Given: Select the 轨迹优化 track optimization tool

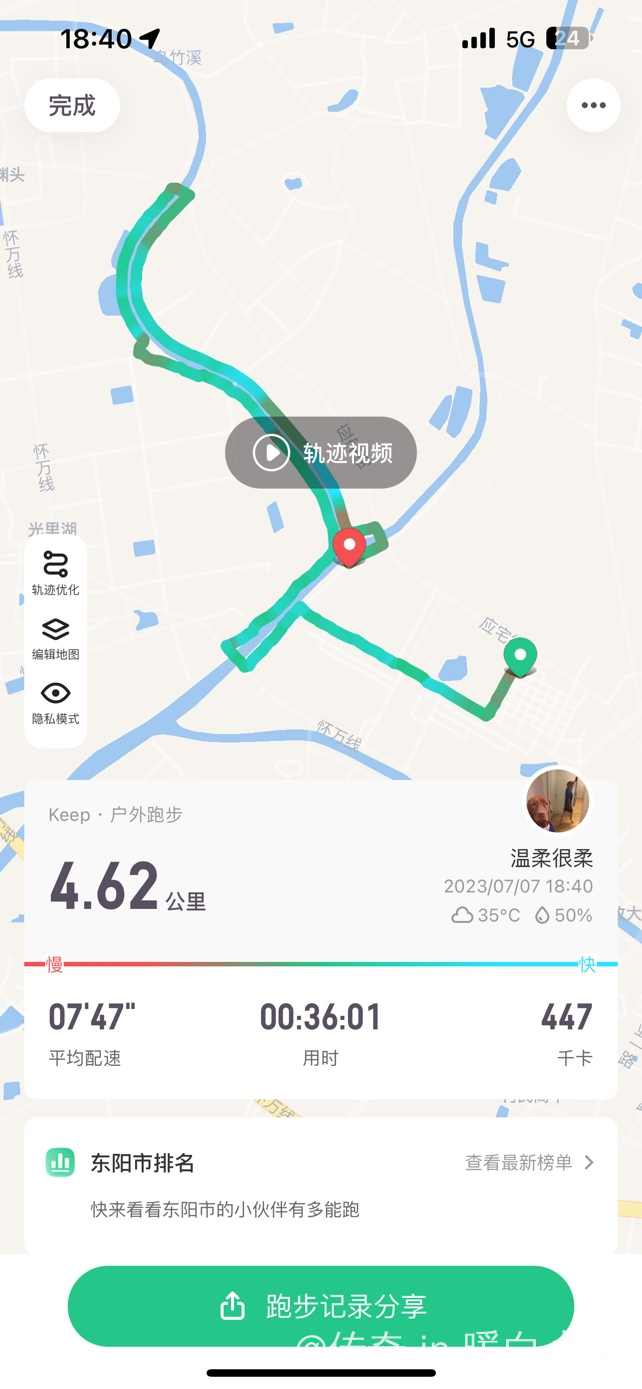Looking at the screenshot, I should (x=55, y=573).
